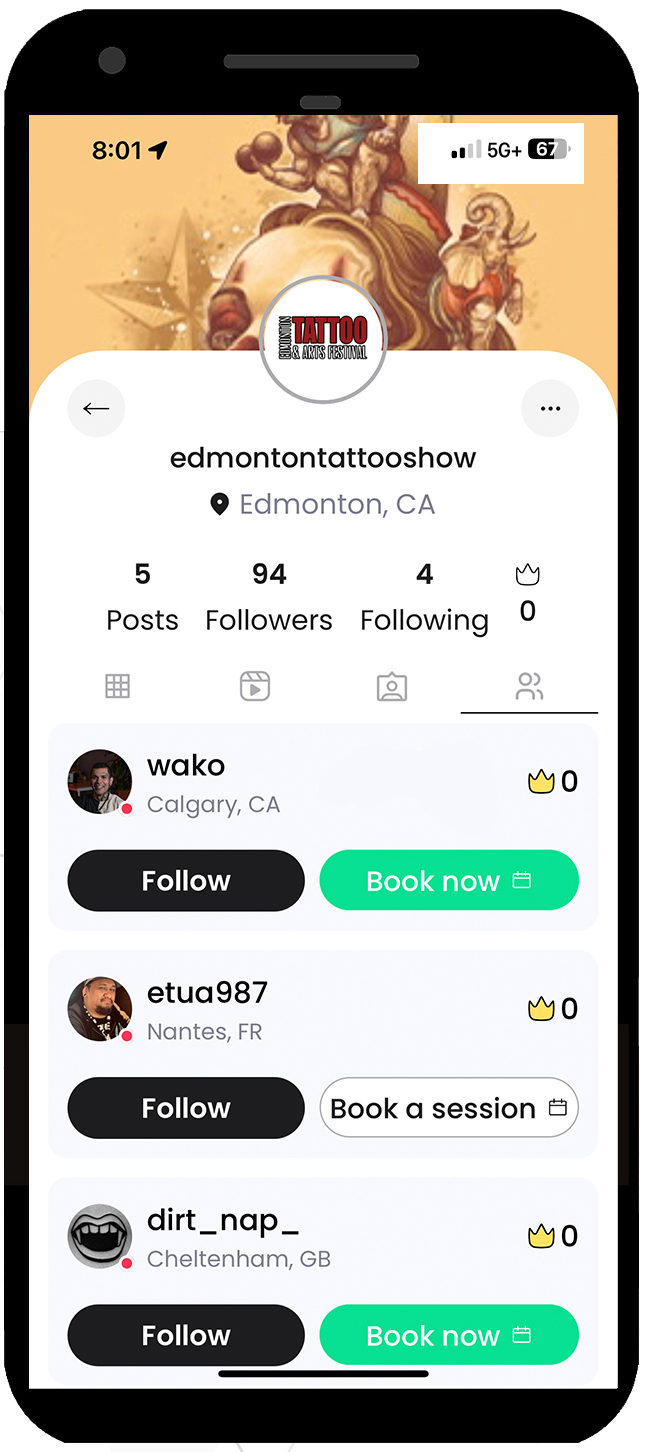View the 4 Following list

[x=424, y=598]
